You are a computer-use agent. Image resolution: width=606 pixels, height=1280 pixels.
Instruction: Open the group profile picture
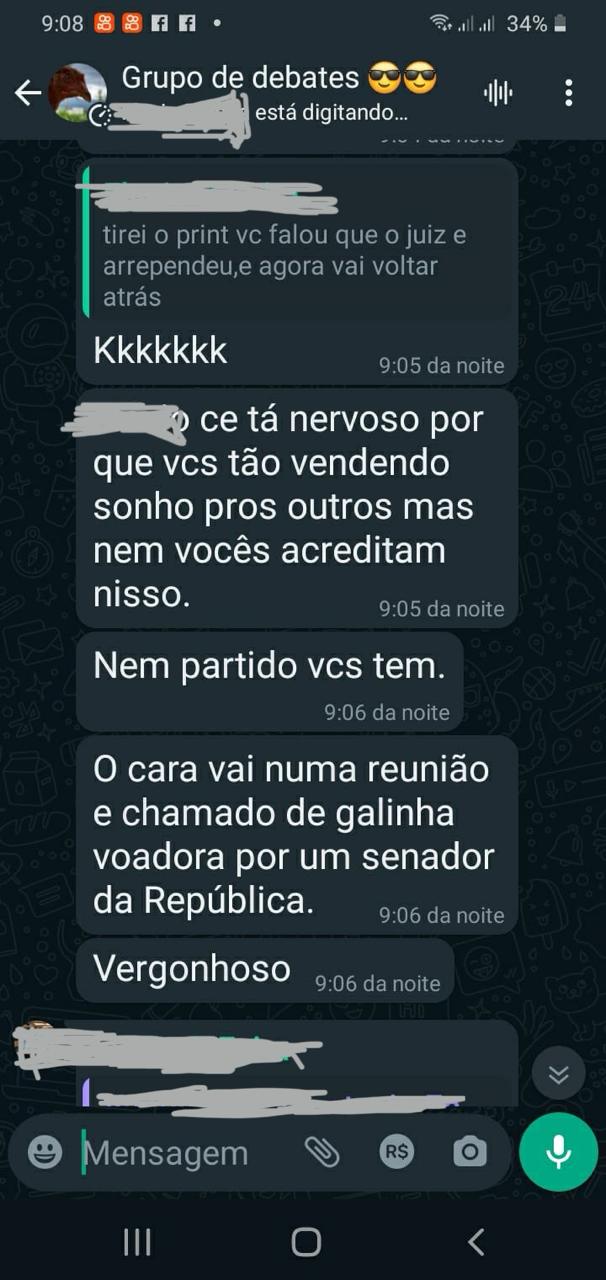point(78,93)
